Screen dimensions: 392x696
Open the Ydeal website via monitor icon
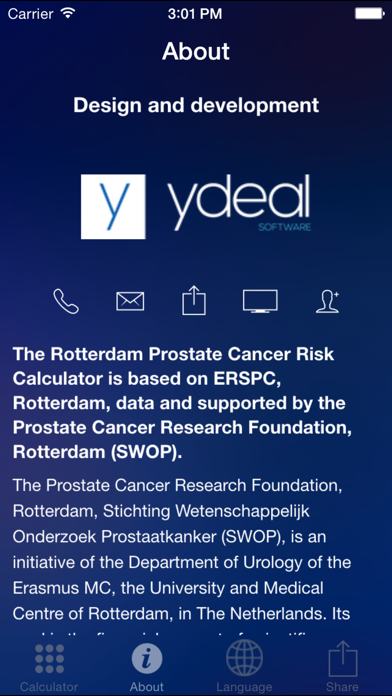[x=260, y=301]
